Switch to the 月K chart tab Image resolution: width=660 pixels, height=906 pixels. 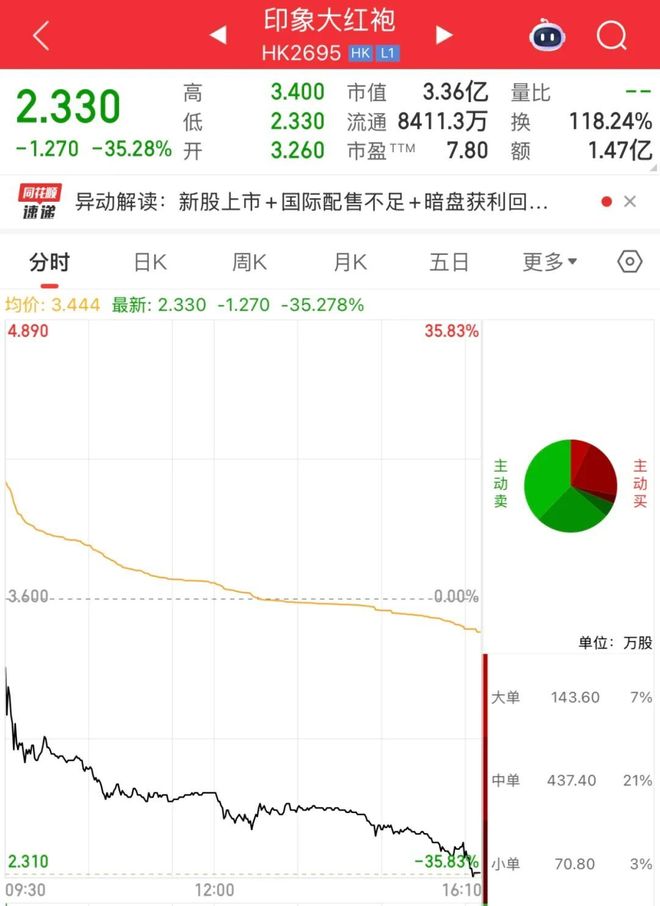click(350, 262)
